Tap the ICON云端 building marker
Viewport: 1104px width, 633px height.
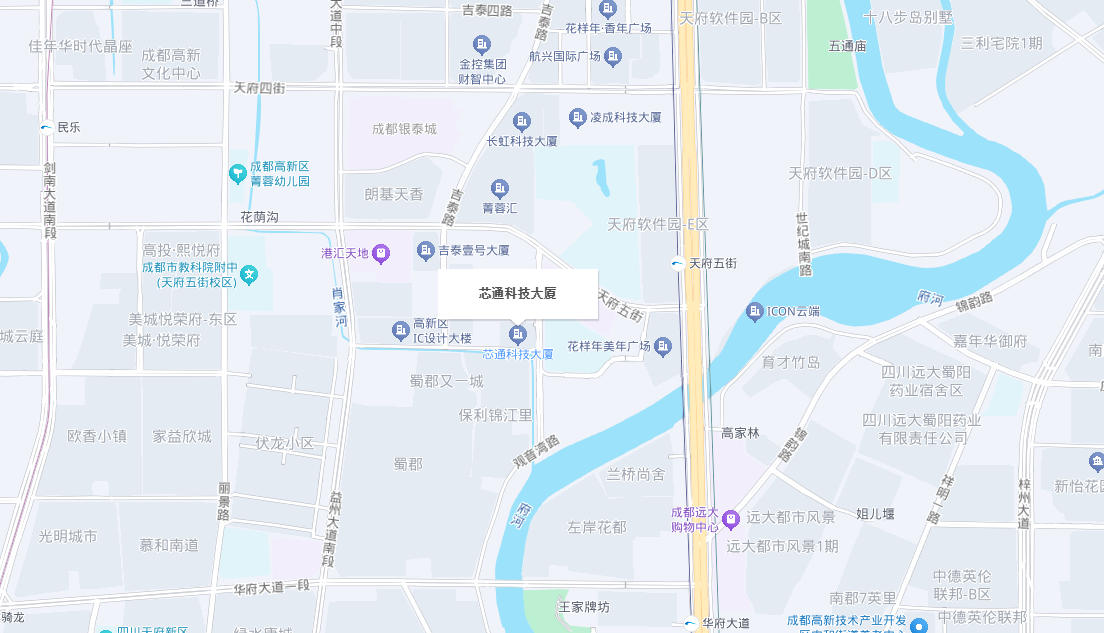point(755,313)
